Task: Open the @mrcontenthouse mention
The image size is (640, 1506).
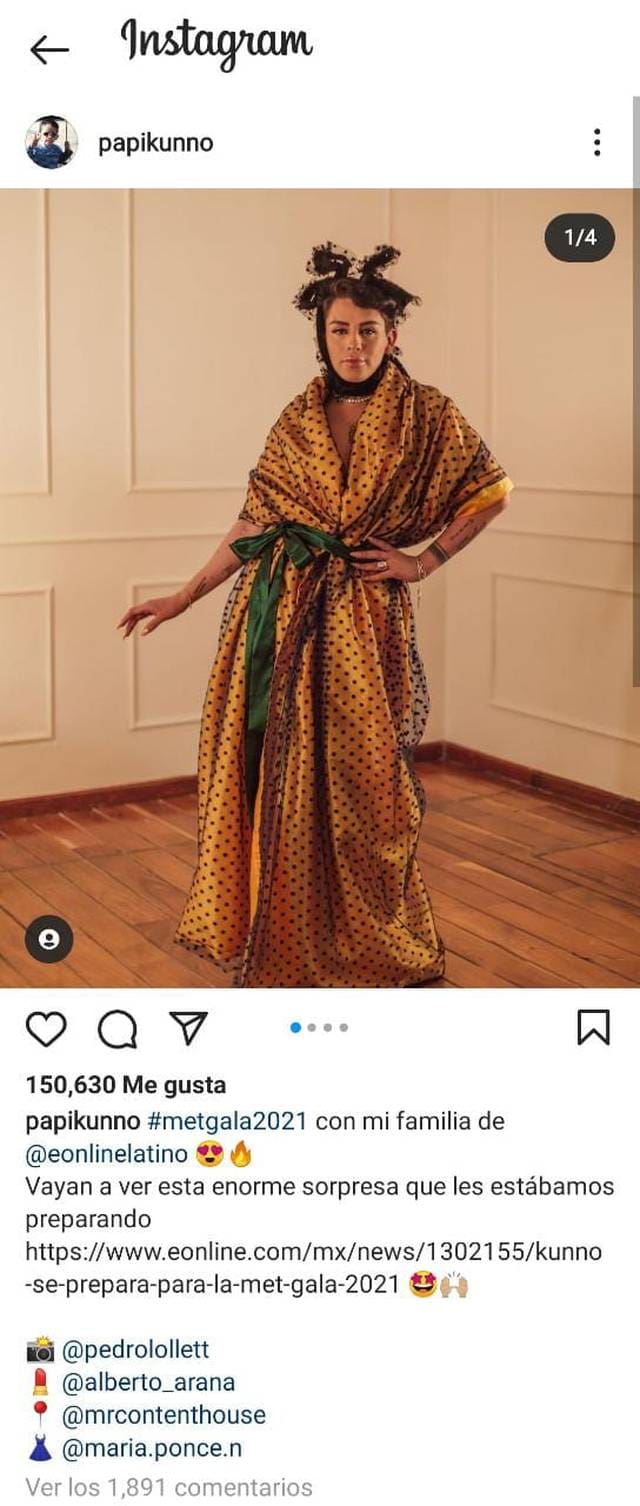Action: click(164, 1415)
